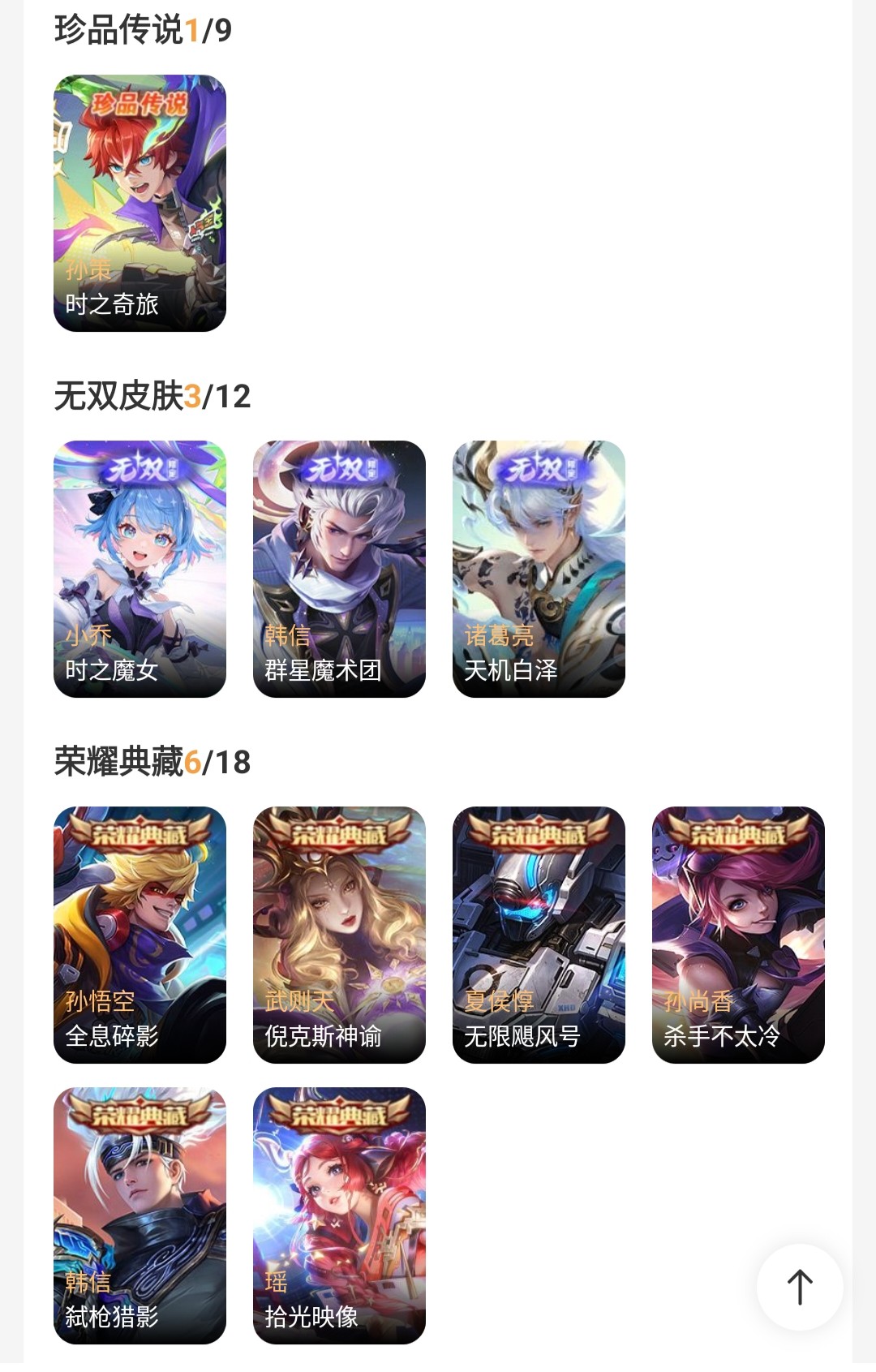View 小乔 时之魔女 skin

(x=140, y=569)
